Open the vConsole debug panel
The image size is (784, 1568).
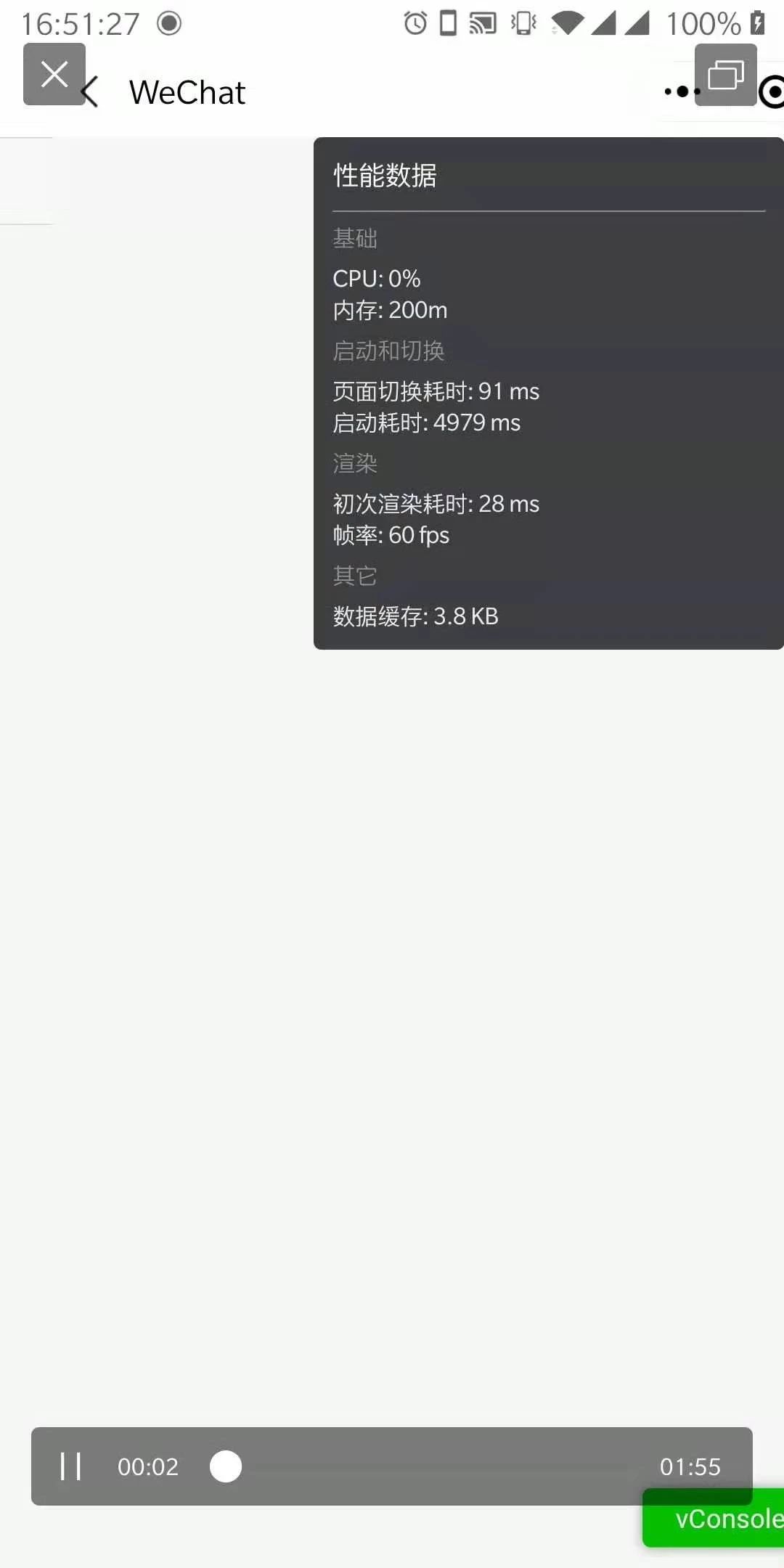pos(714,1519)
